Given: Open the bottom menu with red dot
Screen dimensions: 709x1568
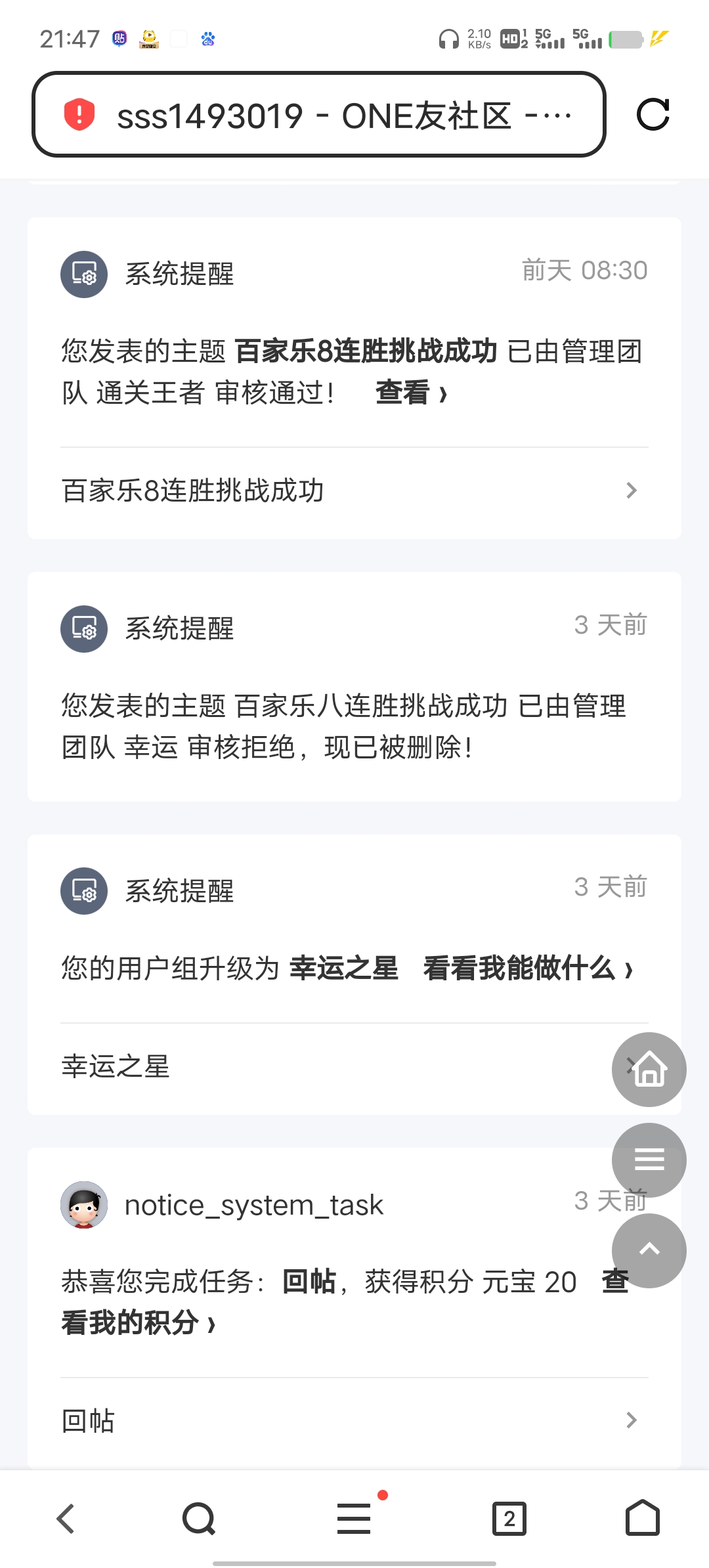Looking at the screenshot, I should point(353,1518).
